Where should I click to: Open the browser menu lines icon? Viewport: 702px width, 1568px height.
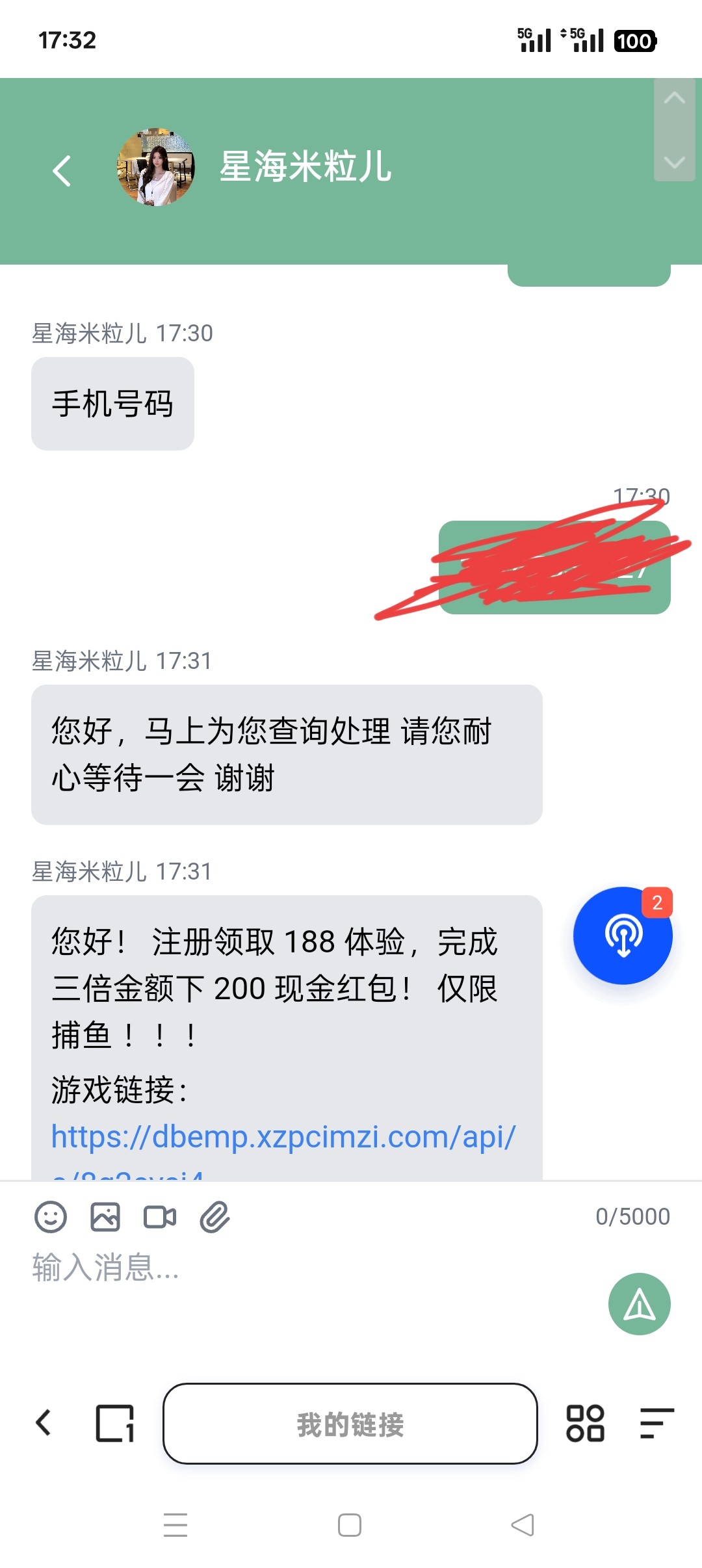pos(656,1423)
